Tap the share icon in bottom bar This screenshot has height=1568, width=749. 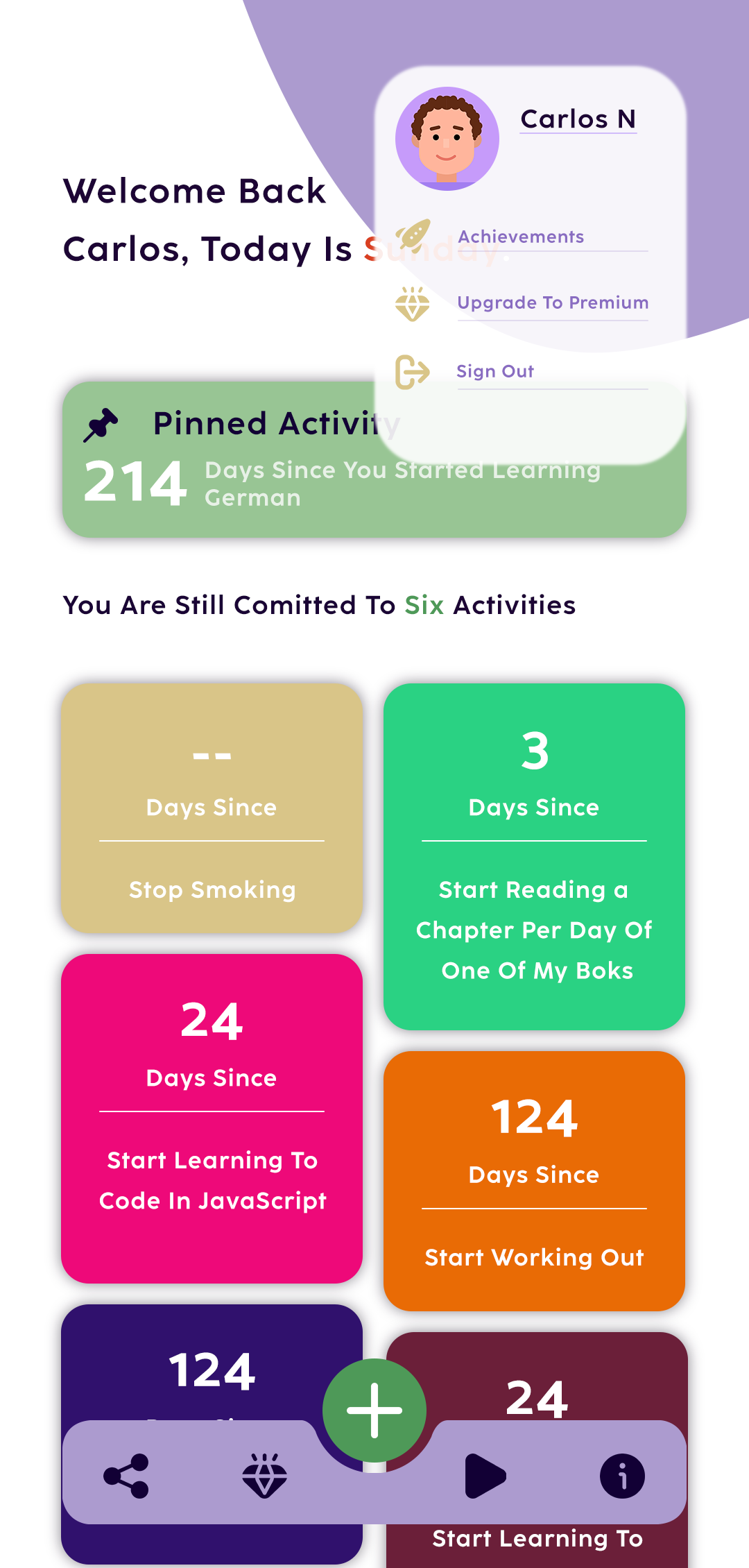coord(126,1476)
